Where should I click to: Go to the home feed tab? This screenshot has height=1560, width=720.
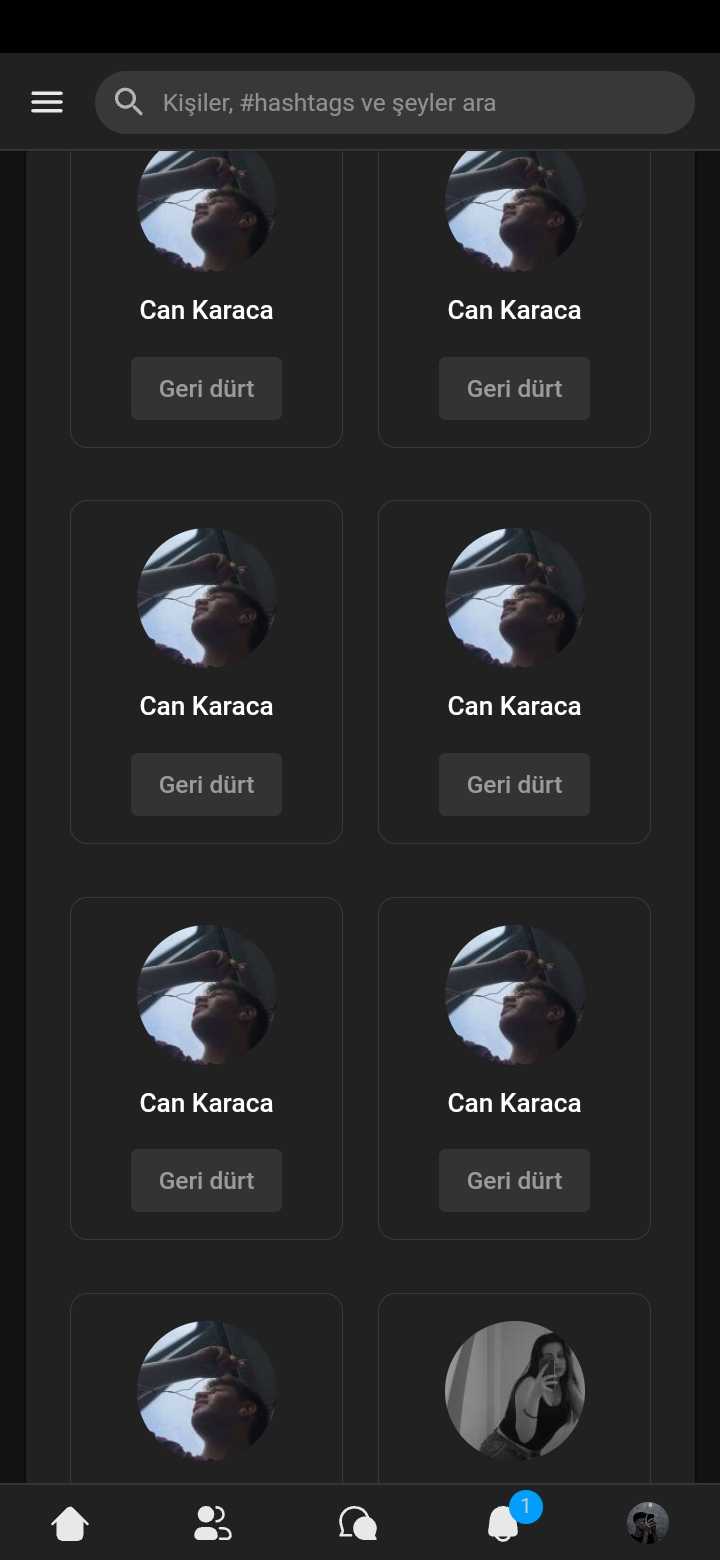(70, 1523)
